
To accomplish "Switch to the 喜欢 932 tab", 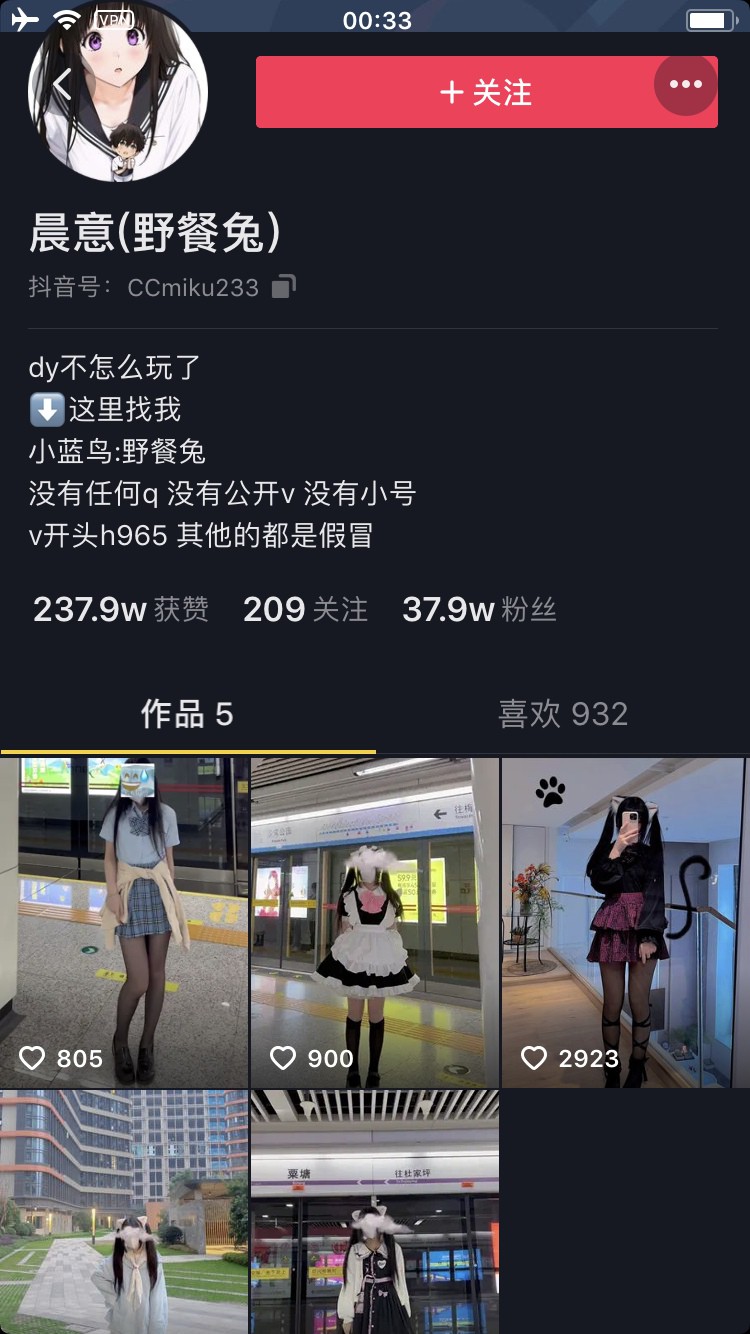I will pyautogui.click(x=563, y=714).
